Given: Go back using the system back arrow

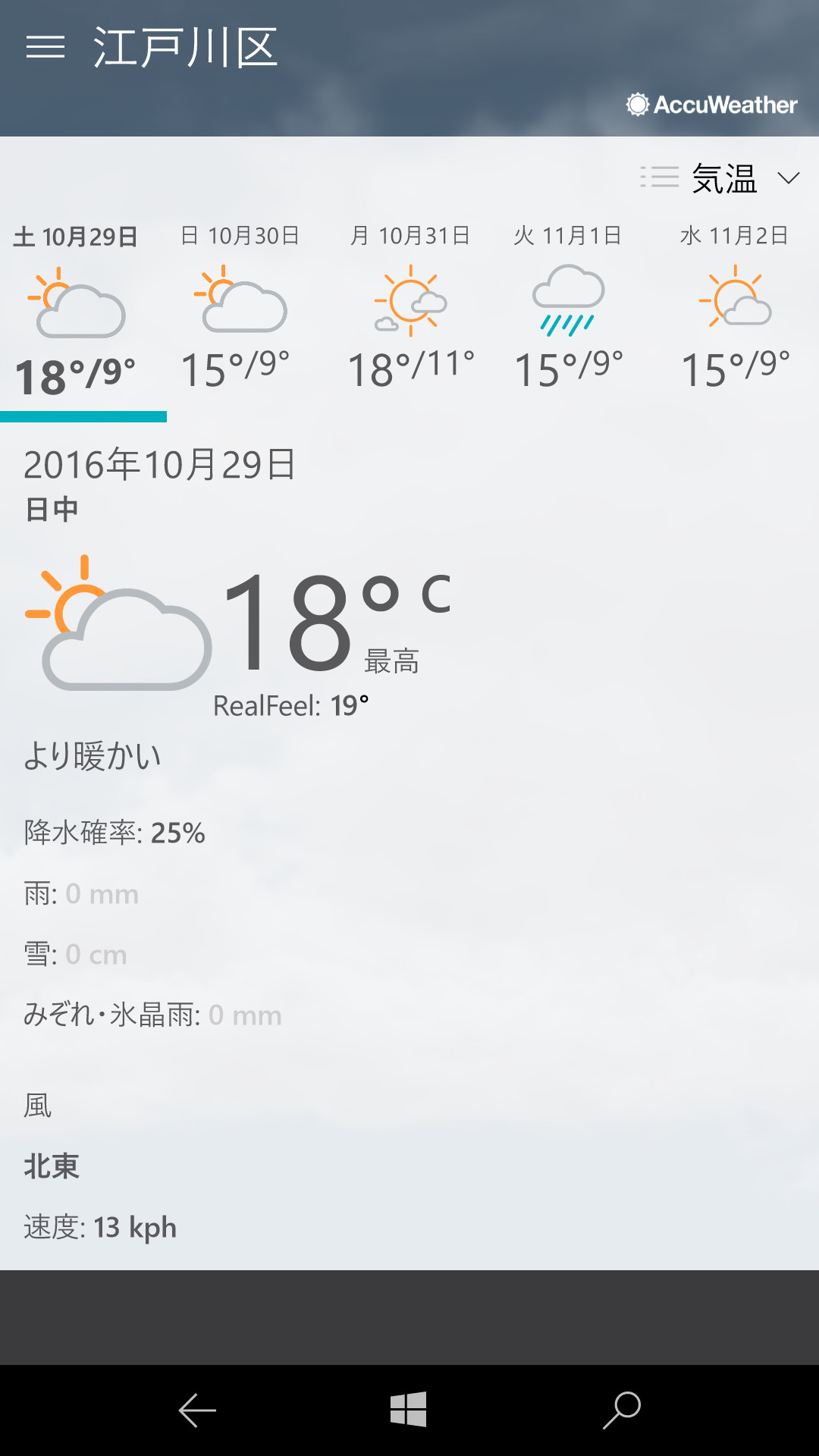Looking at the screenshot, I should point(197,1410).
